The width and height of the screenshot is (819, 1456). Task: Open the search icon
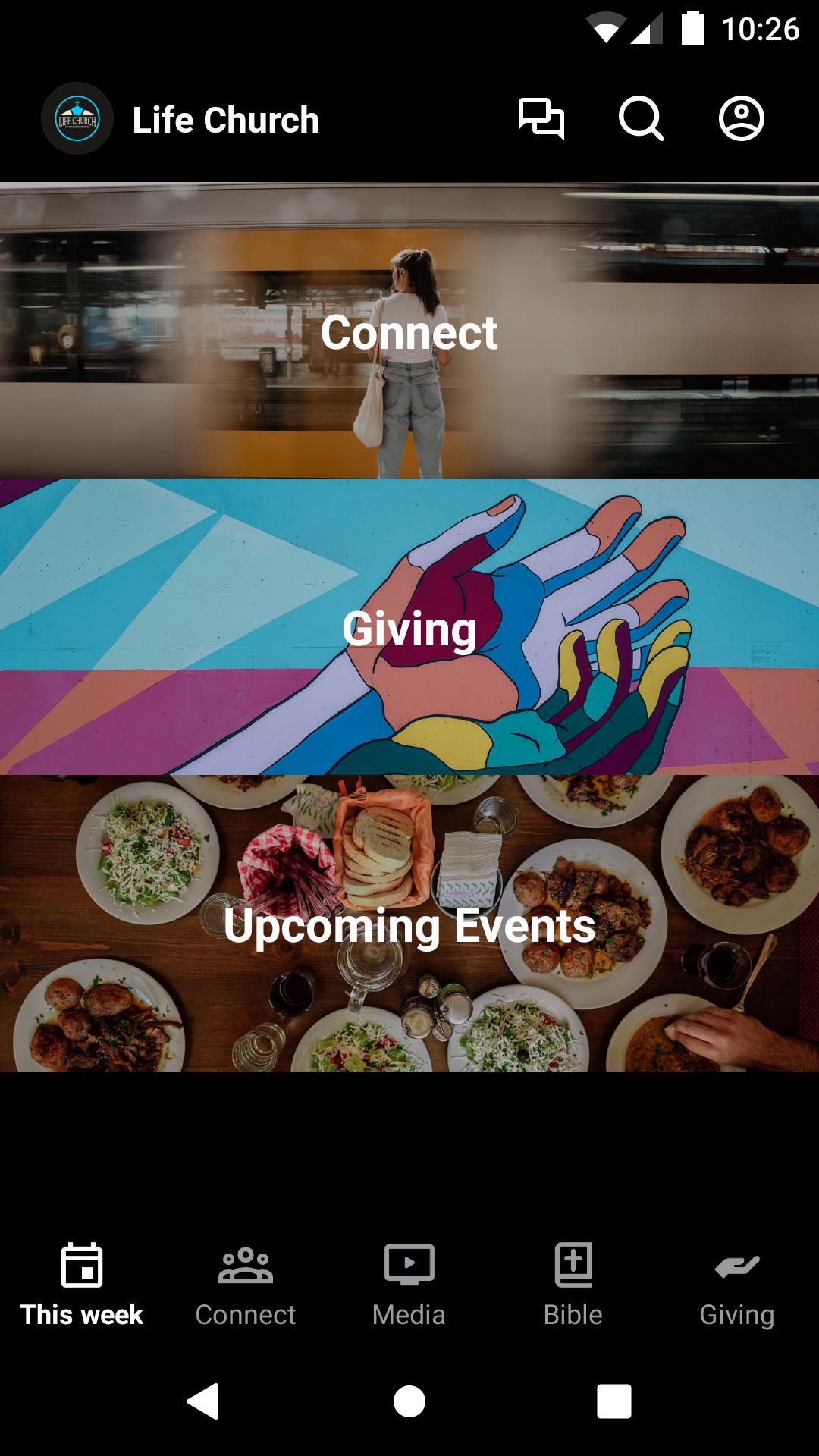click(641, 119)
